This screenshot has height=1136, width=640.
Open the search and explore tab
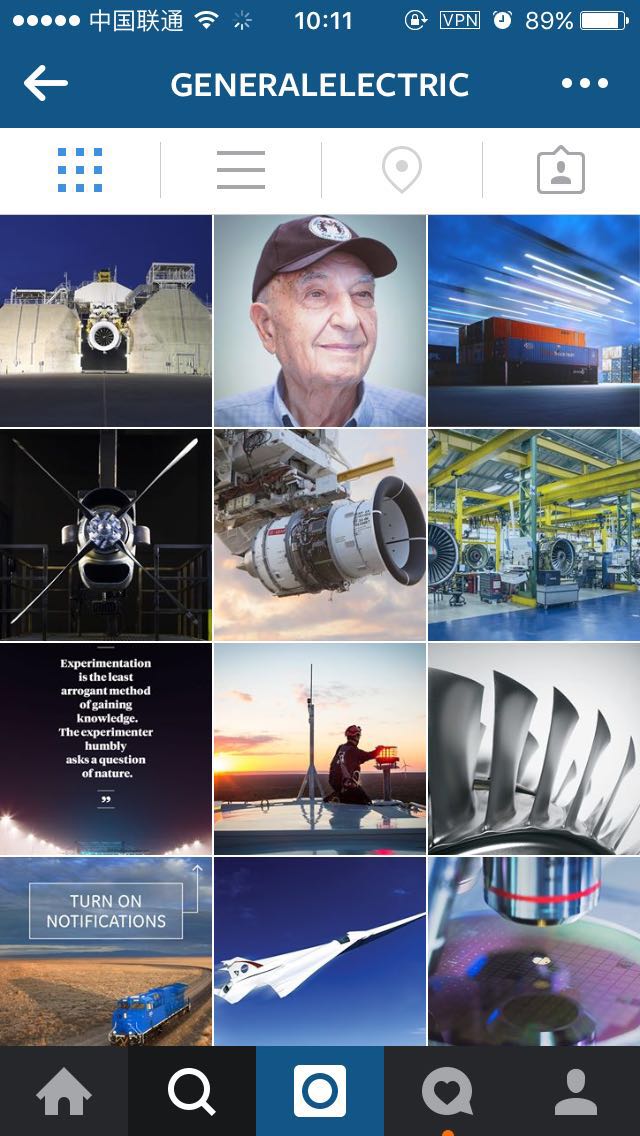pos(192,1091)
